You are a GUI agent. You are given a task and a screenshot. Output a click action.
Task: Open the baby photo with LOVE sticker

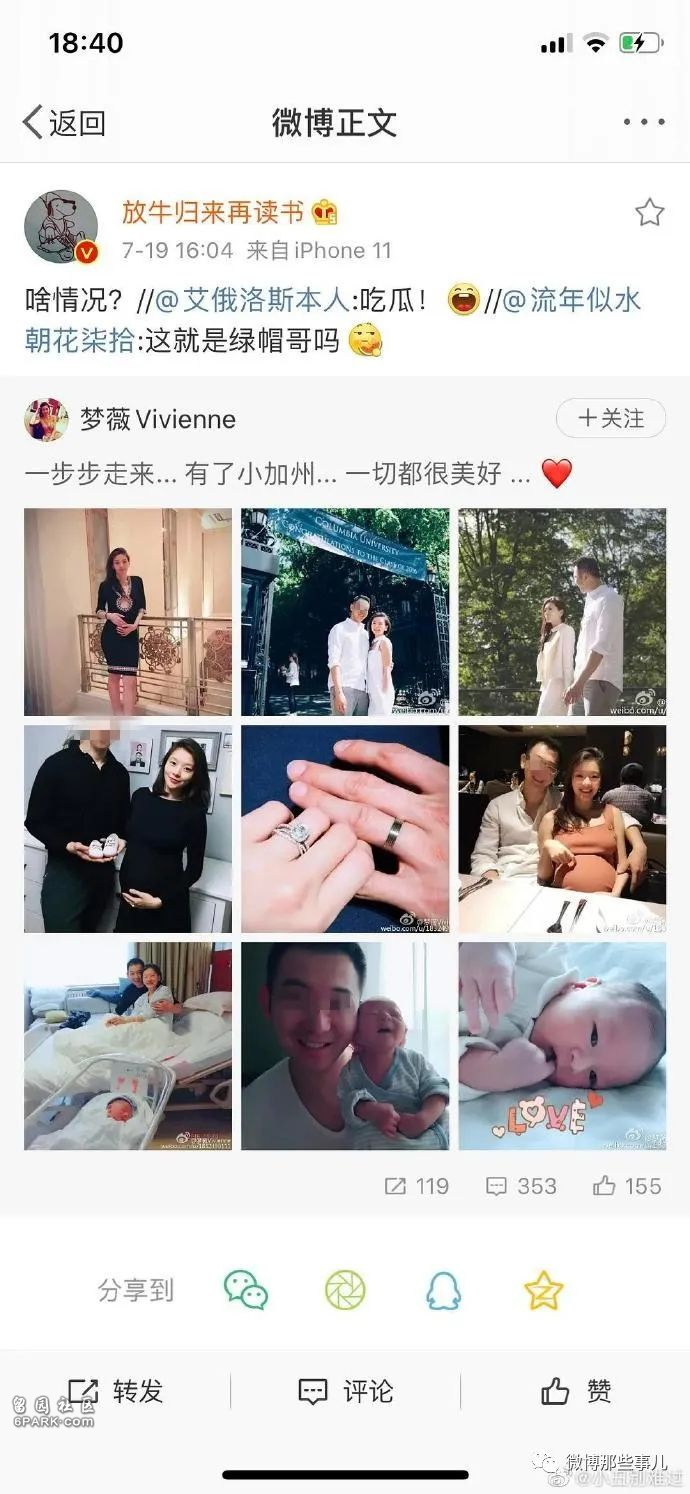562,1046
